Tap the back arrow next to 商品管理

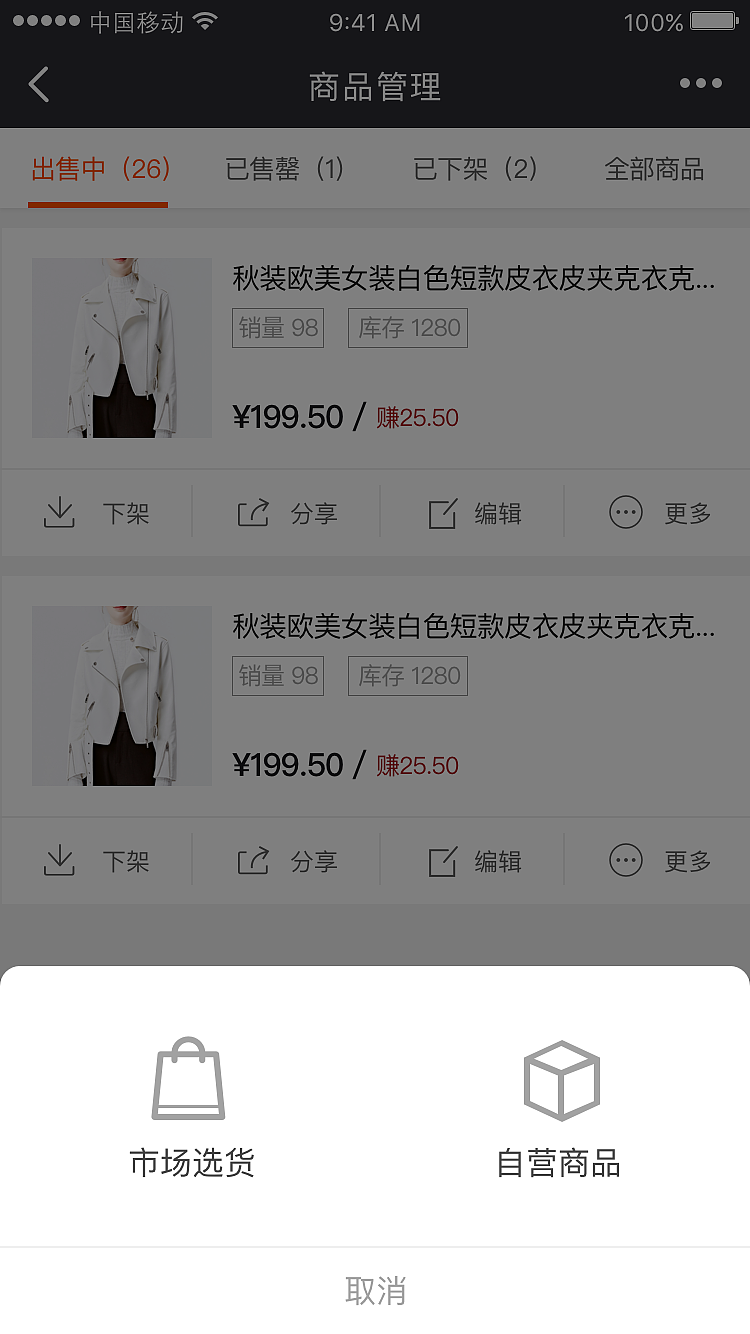click(38, 84)
